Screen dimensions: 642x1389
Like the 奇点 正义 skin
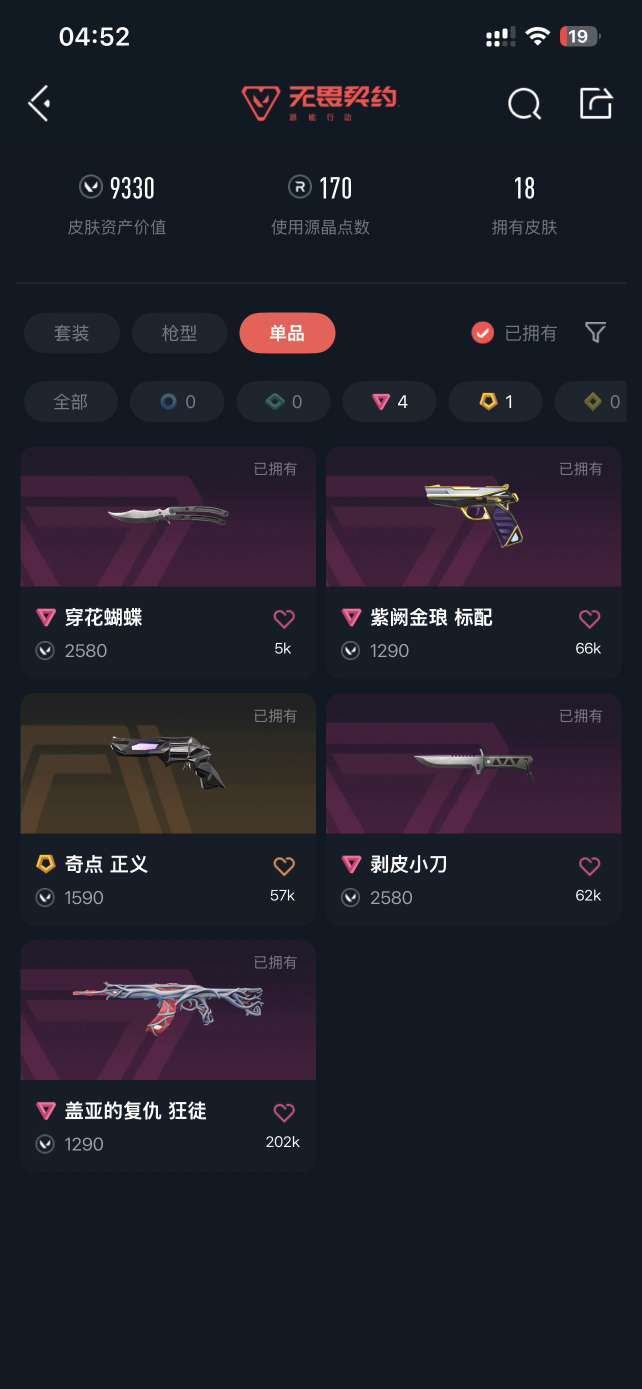pos(284,866)
